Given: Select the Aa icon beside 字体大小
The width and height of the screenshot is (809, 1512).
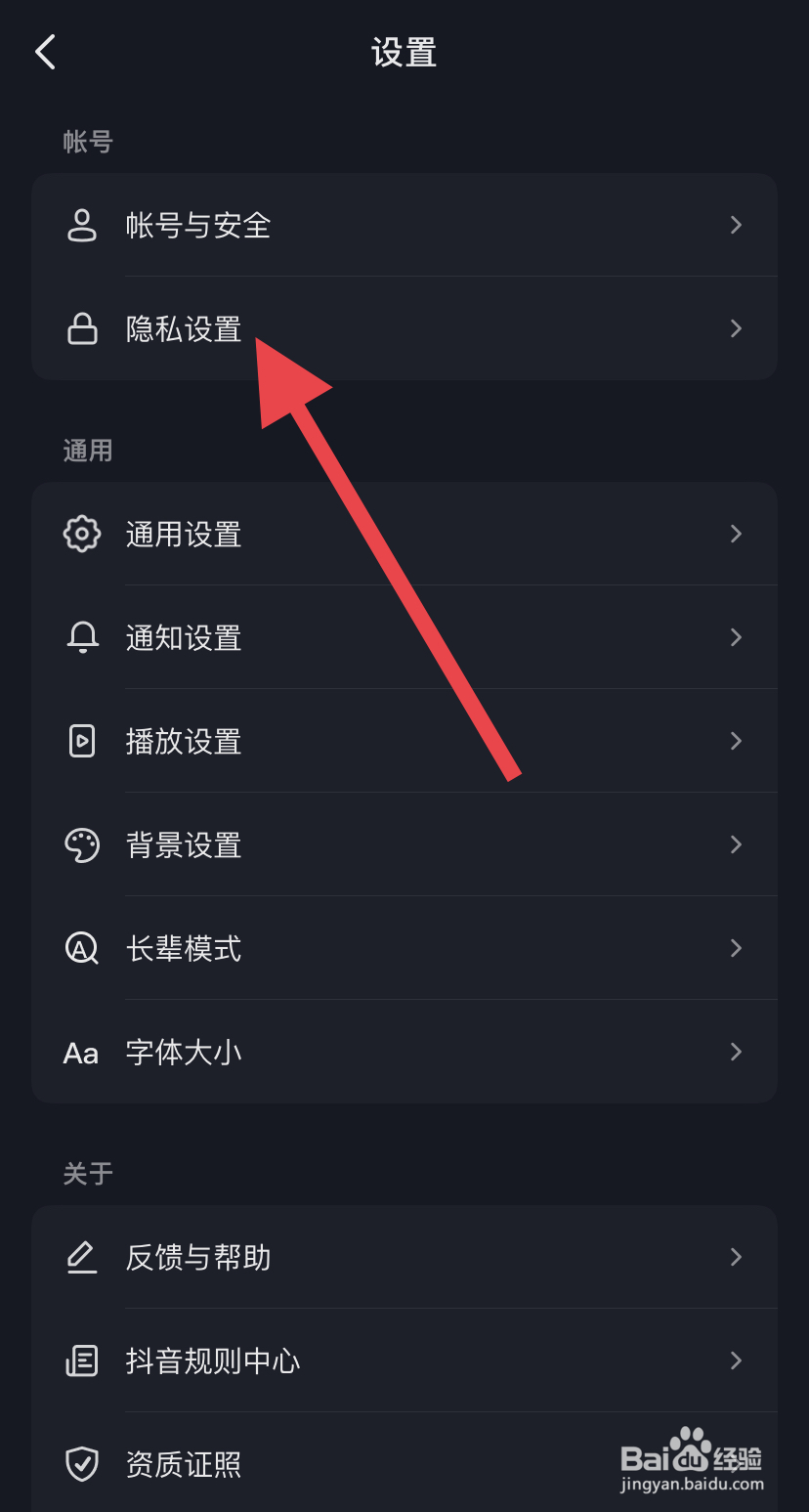Looking at the screenshot, I should 82,1052.
